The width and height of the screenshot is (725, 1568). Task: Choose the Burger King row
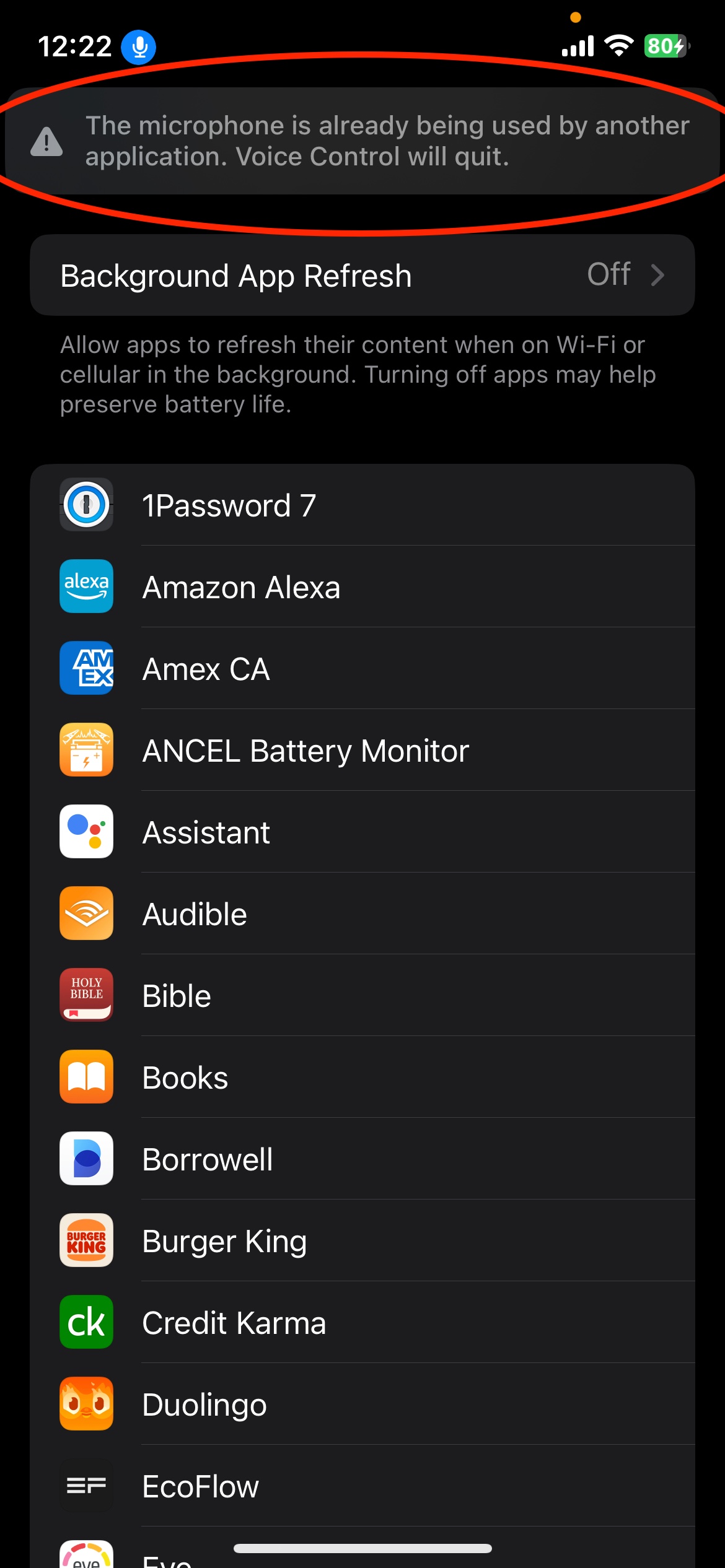(362, 1241)
